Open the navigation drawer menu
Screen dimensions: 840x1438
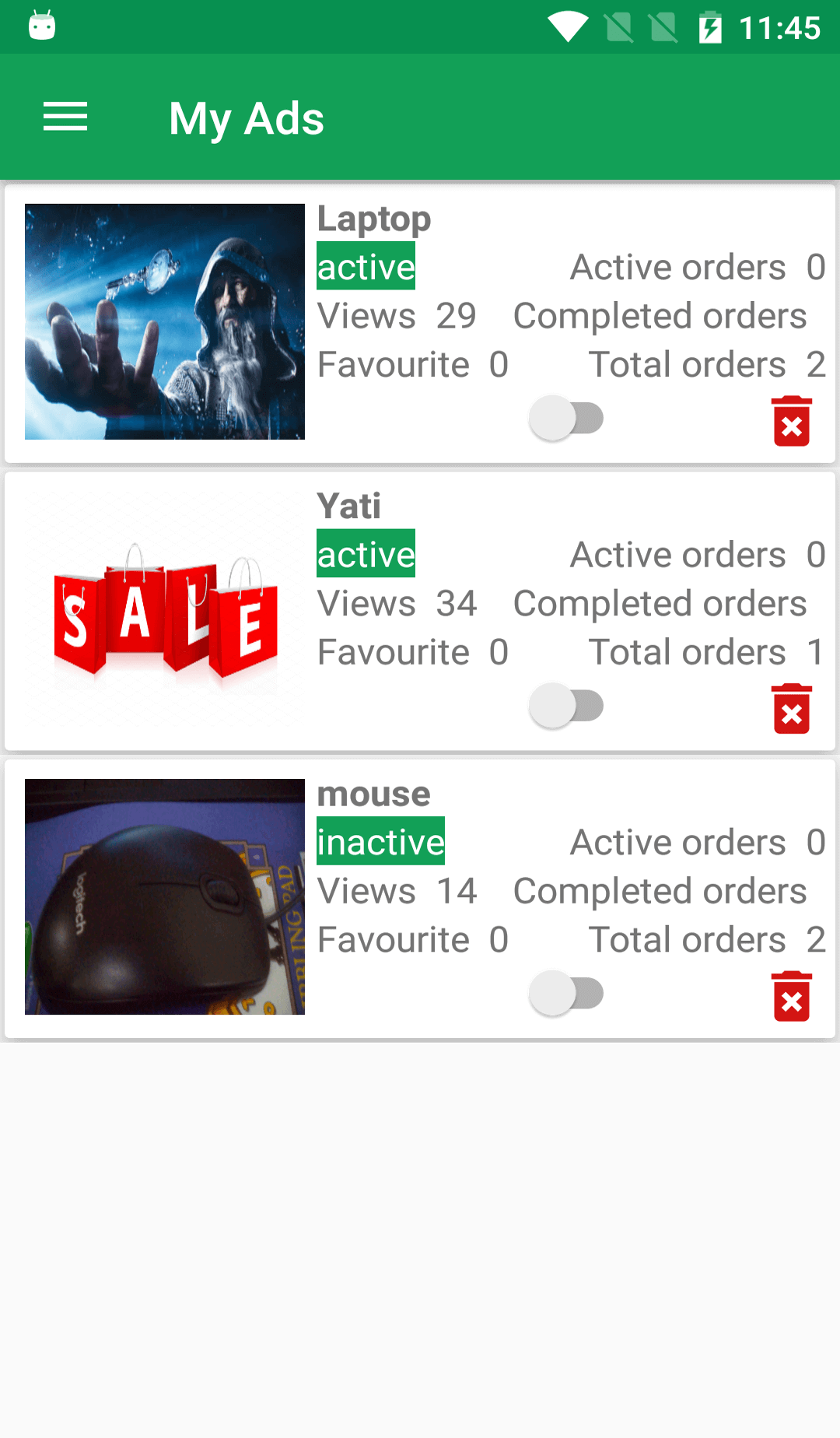pos(65,117)
